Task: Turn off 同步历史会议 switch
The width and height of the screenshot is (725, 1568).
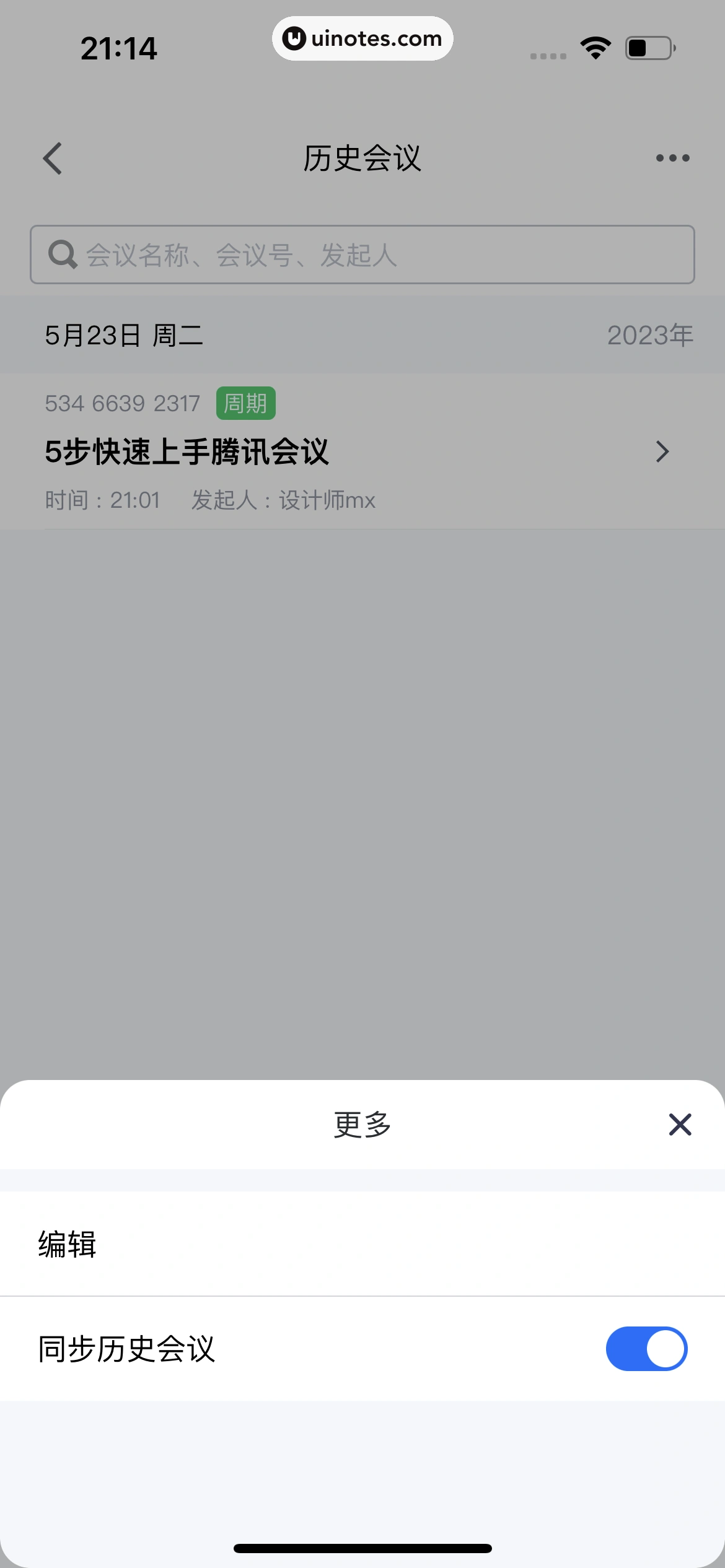Action: (646, 1348)
